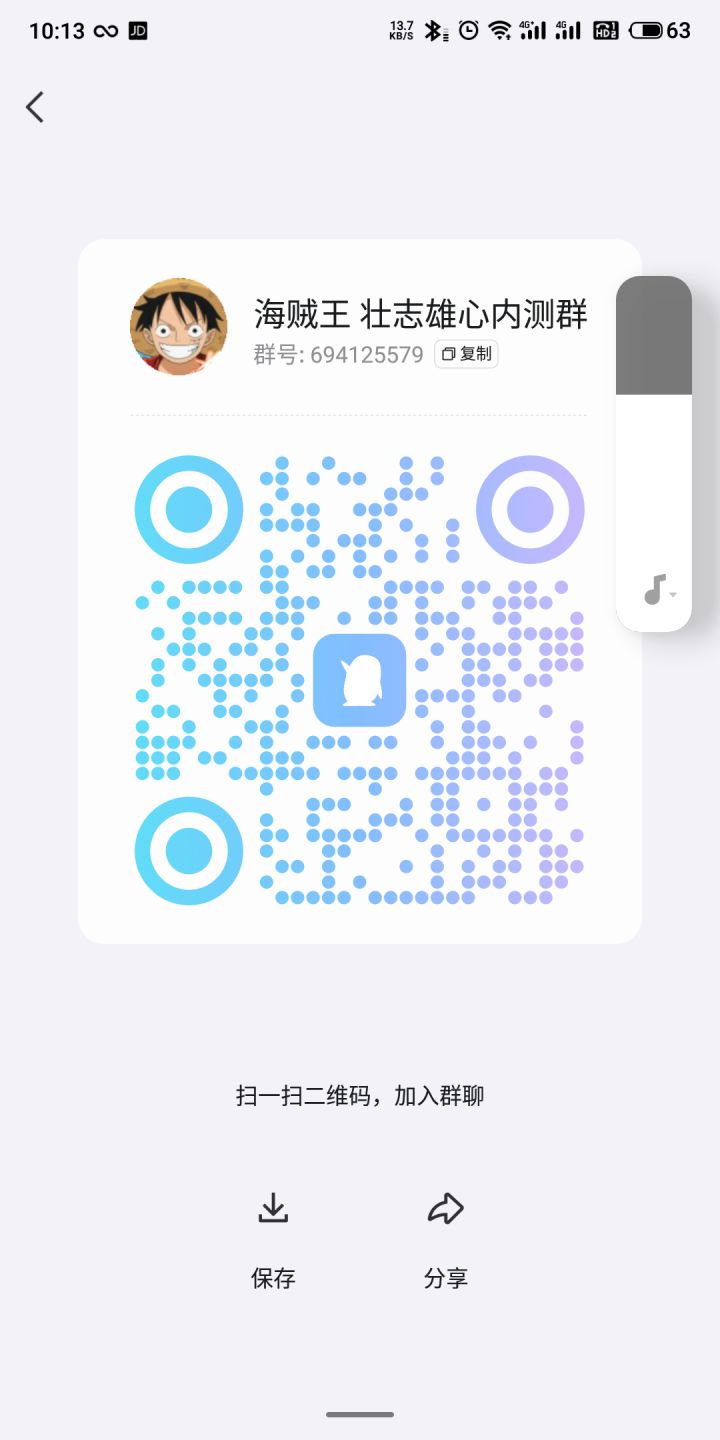Tap the download icon above 保存
Viewport: 720px width, 1440px height.
point(272,1207)
